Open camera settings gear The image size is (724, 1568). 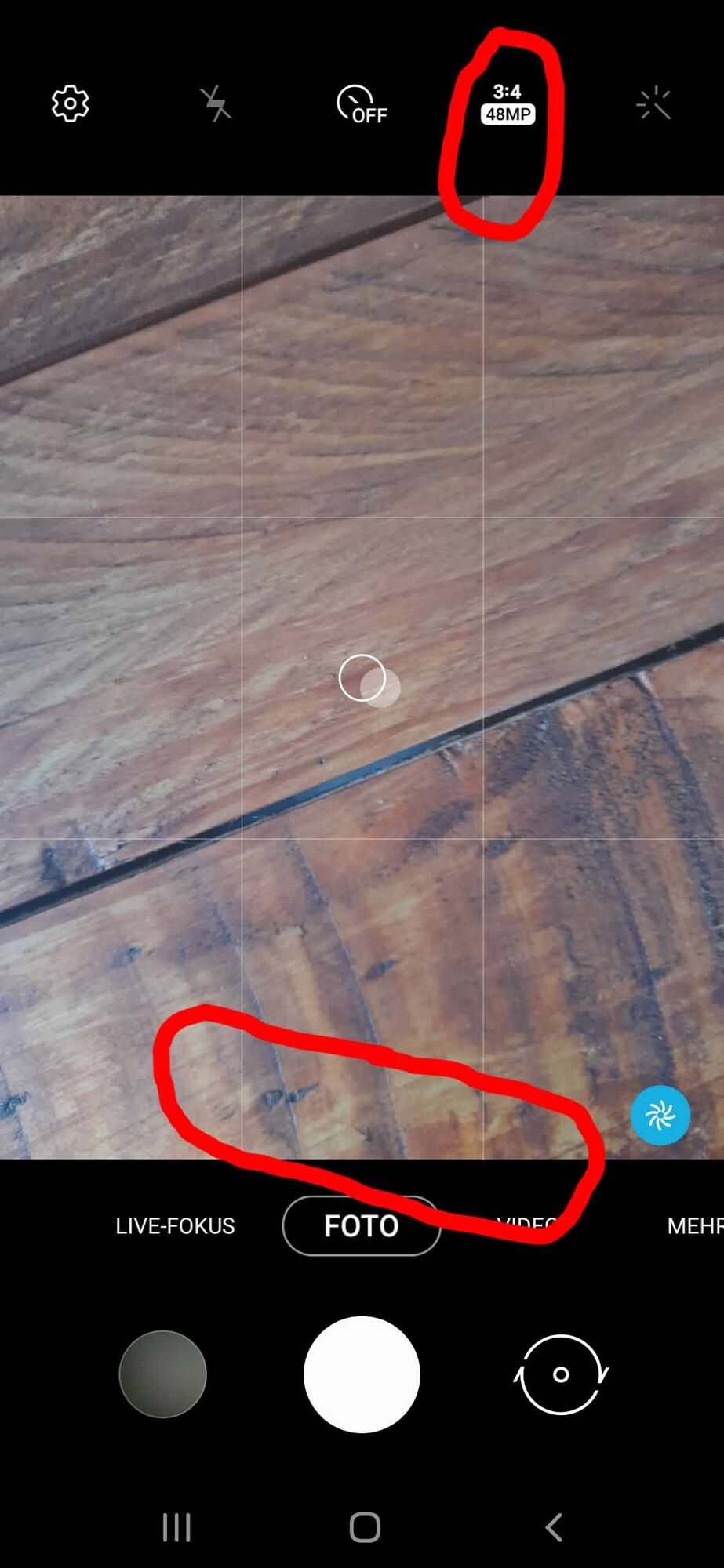coord(70,103)
